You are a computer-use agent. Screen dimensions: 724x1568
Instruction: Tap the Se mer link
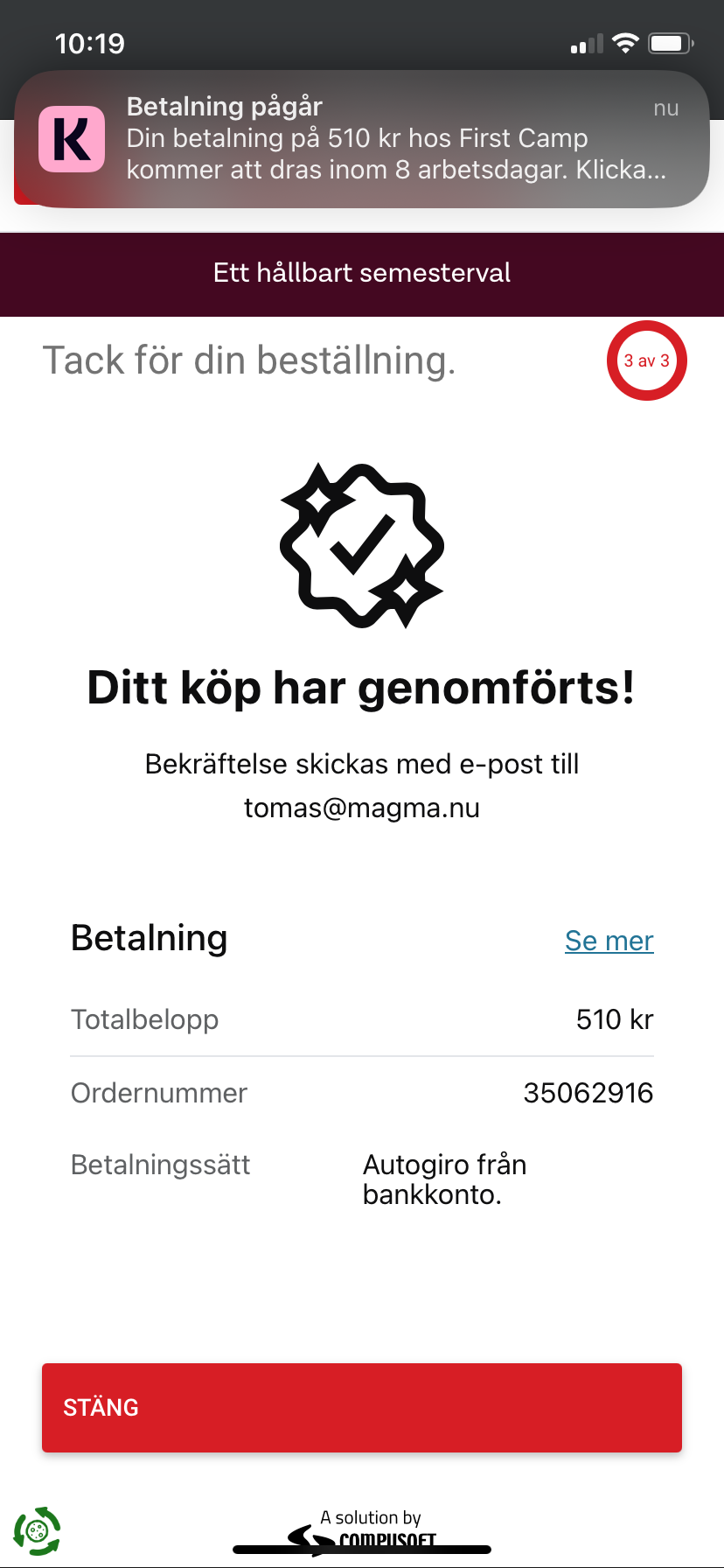[x=609, y=941]
